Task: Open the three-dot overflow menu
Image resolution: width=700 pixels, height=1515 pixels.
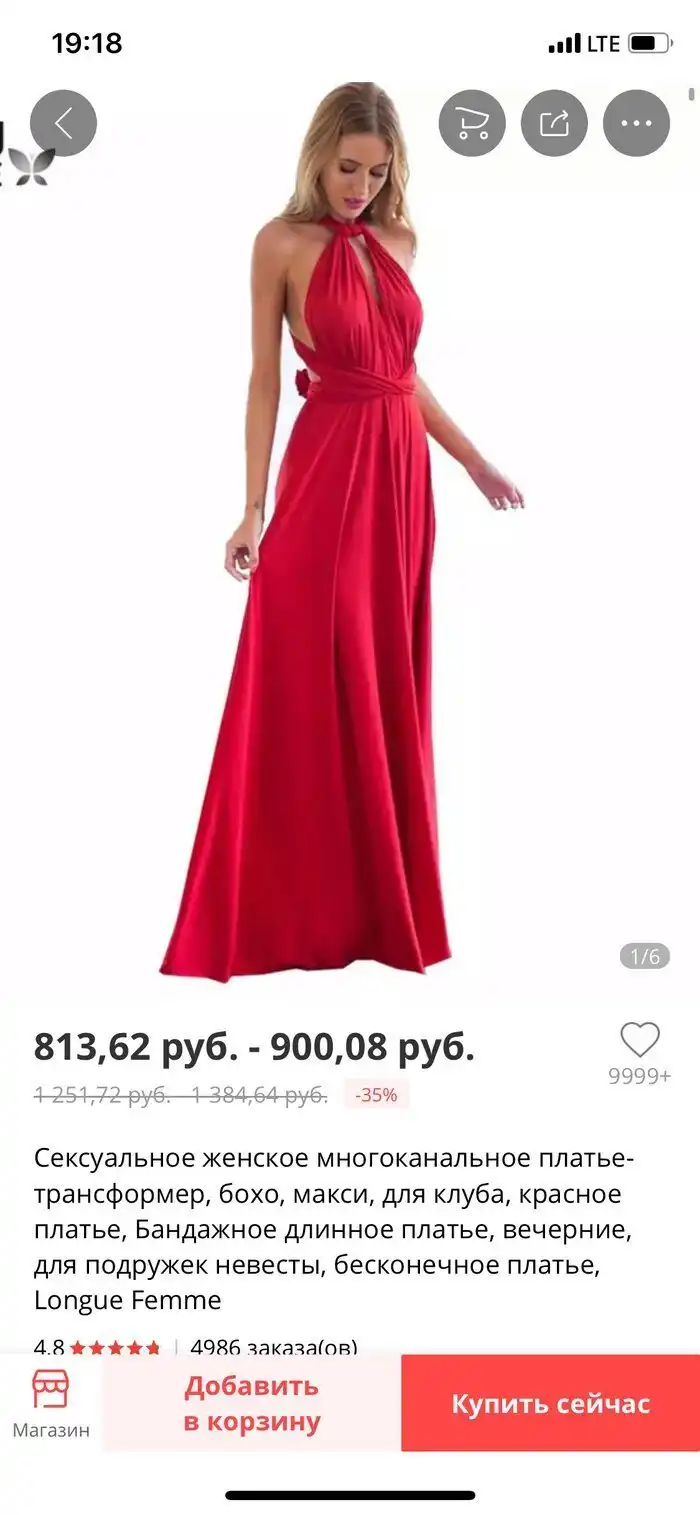Action: tap(636, 123)
